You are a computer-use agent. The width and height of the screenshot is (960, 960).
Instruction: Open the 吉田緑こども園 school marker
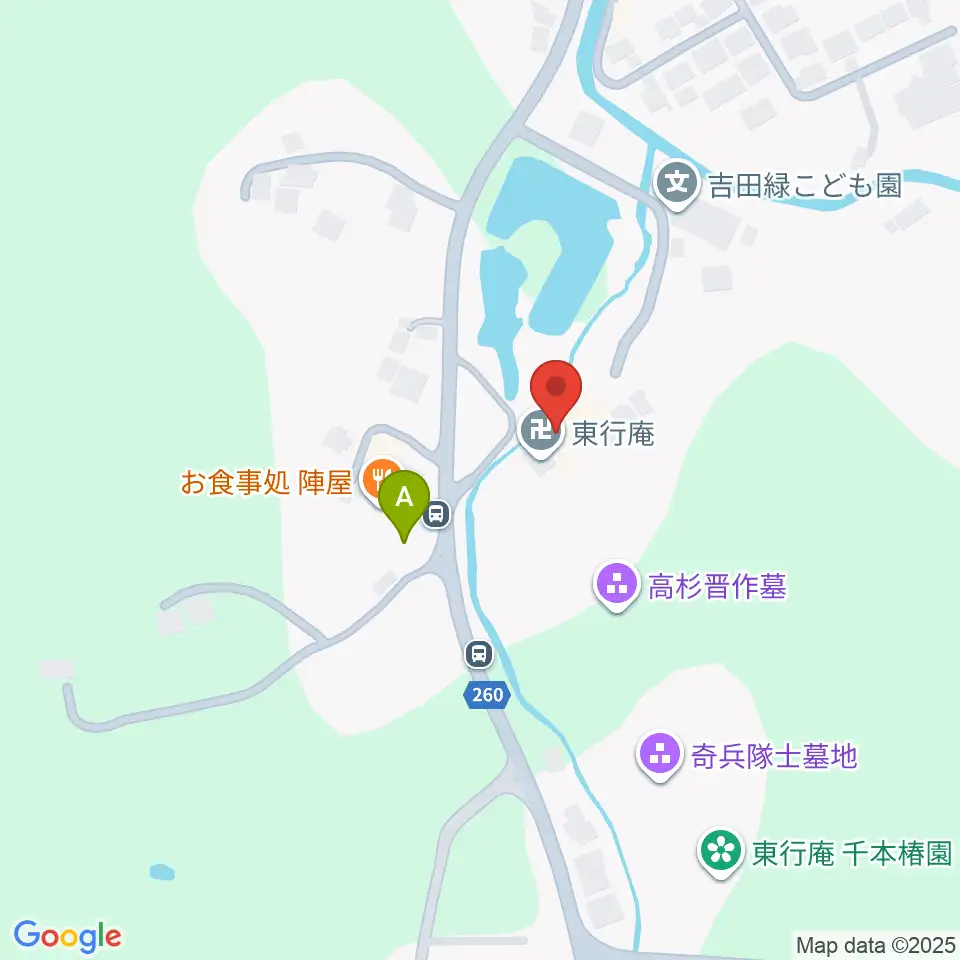click(677, 184)
